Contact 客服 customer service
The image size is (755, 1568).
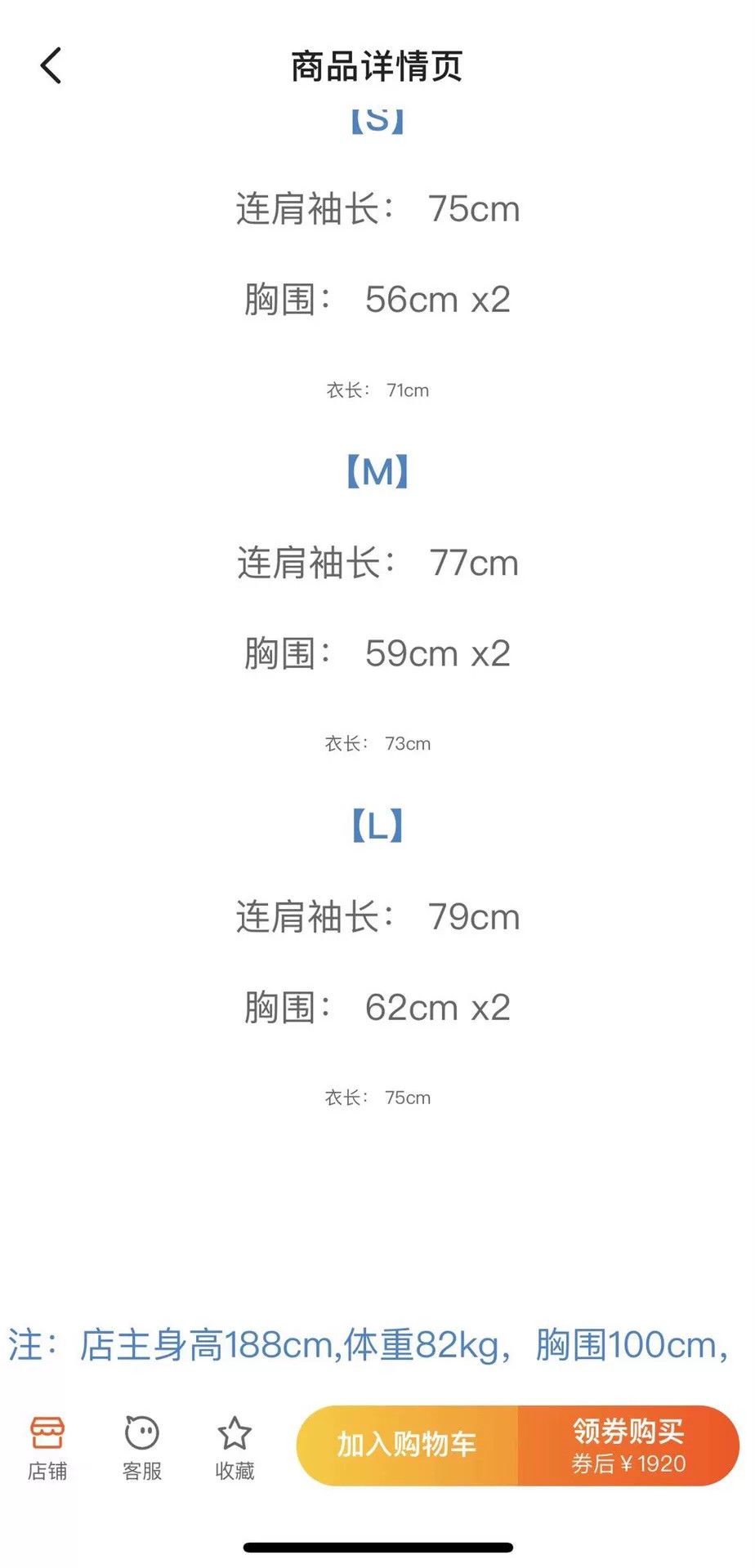click(141, 1448)
